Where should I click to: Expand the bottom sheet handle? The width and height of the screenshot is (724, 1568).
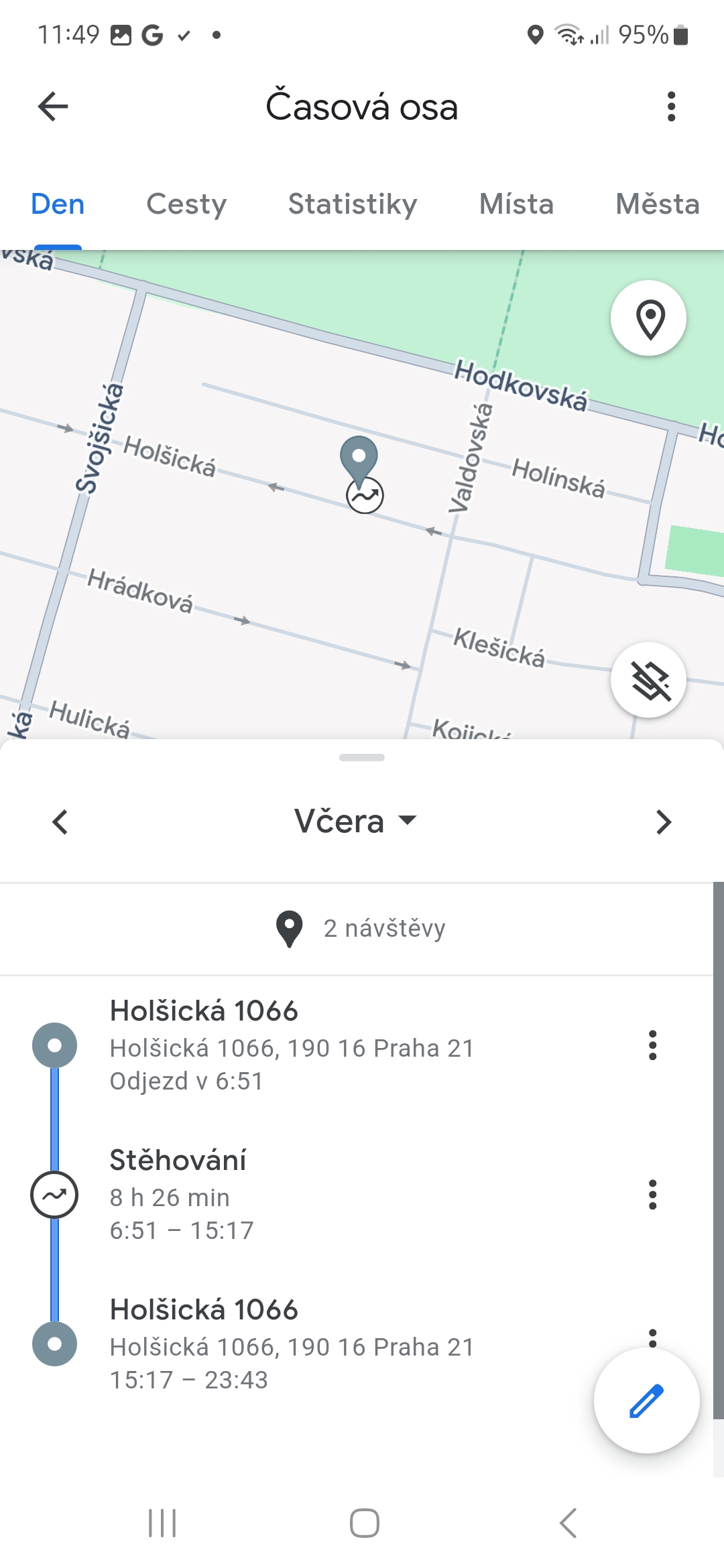(x=362, y=758)
